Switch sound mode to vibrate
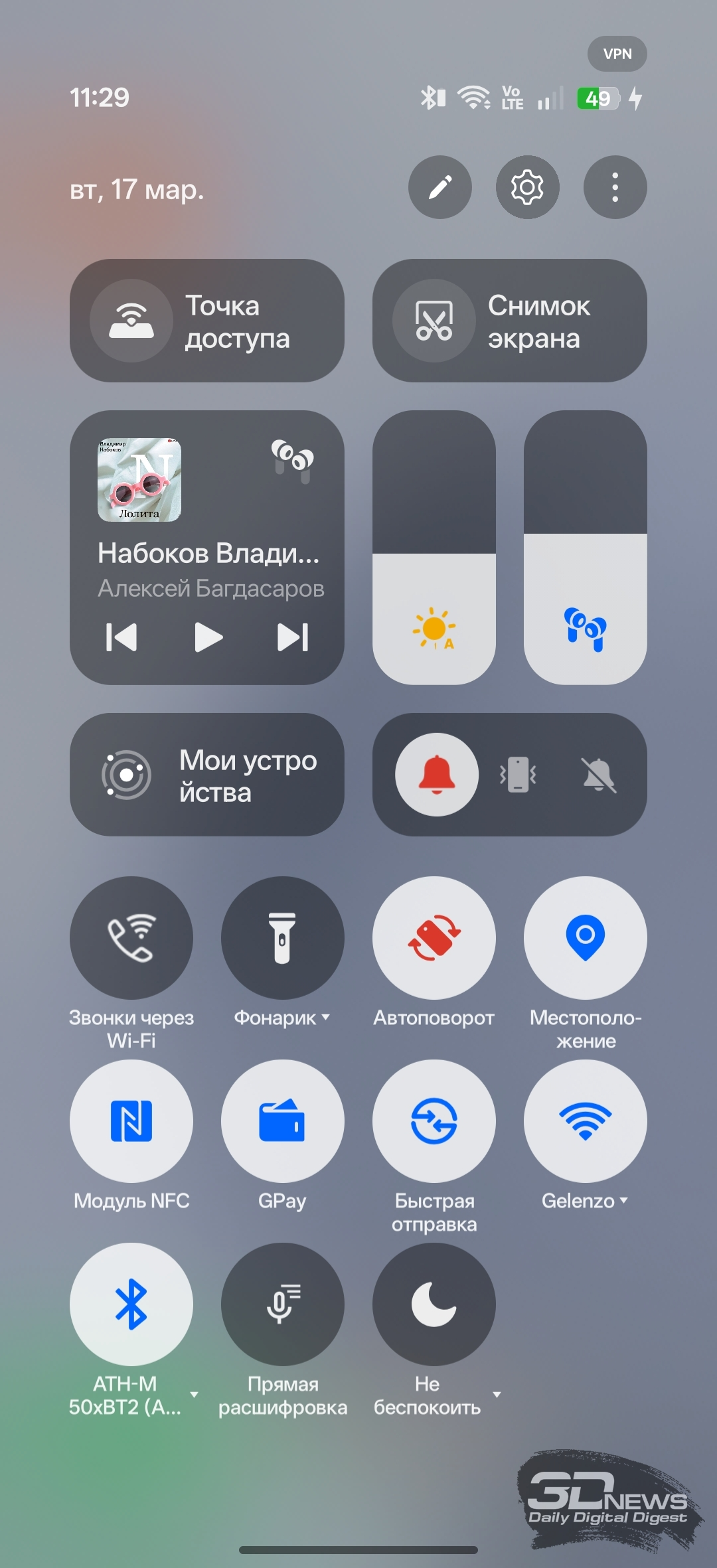This screenshot has width=717, height=1568. (518, 775)
